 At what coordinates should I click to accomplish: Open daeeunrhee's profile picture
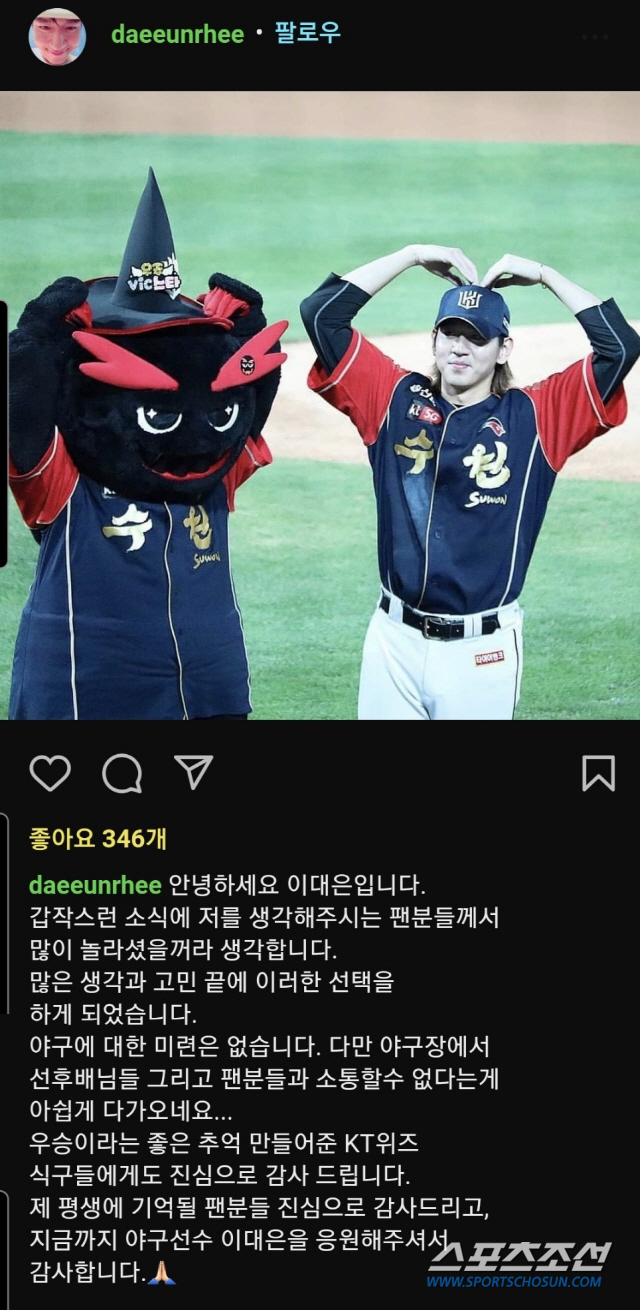click(x=57, y=37)
